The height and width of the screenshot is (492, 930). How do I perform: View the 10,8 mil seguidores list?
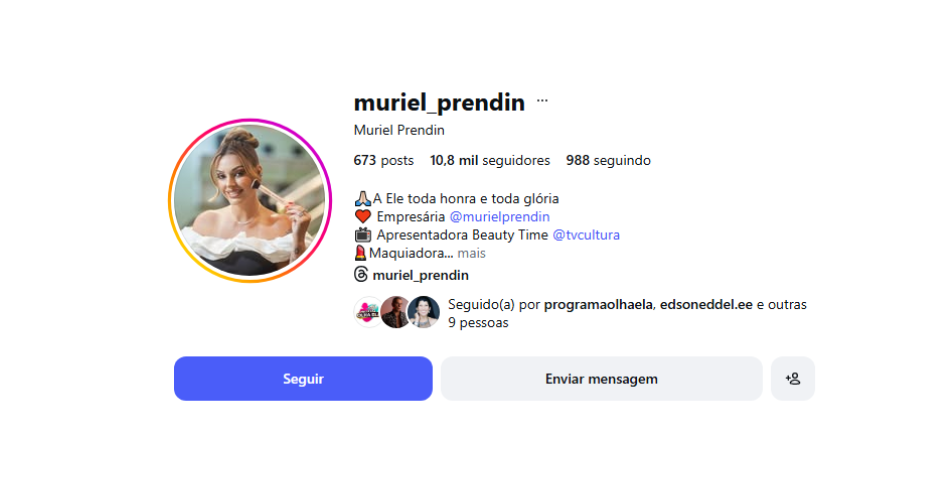point(490,160)
